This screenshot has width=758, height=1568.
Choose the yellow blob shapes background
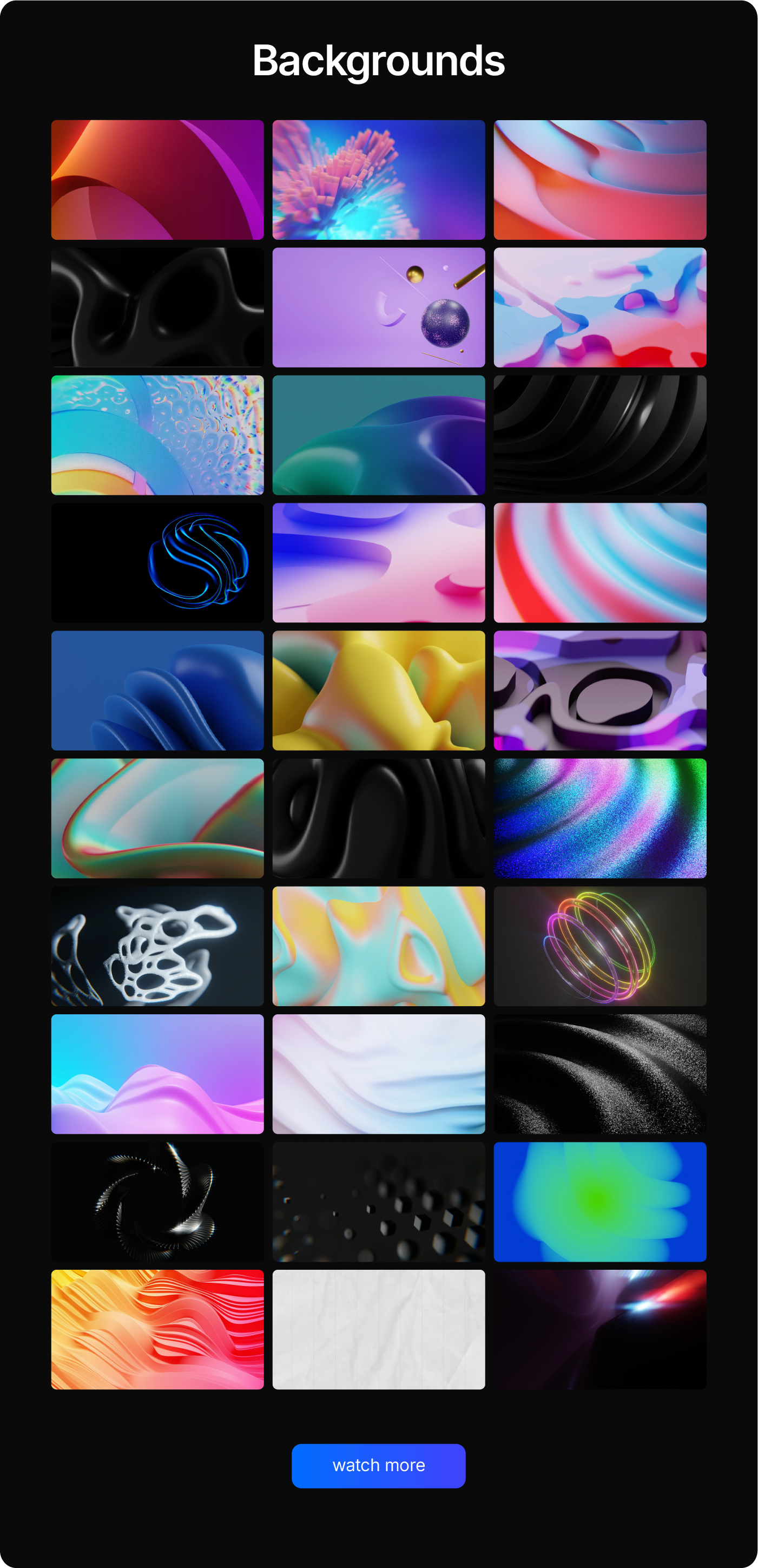pos(378,690)
